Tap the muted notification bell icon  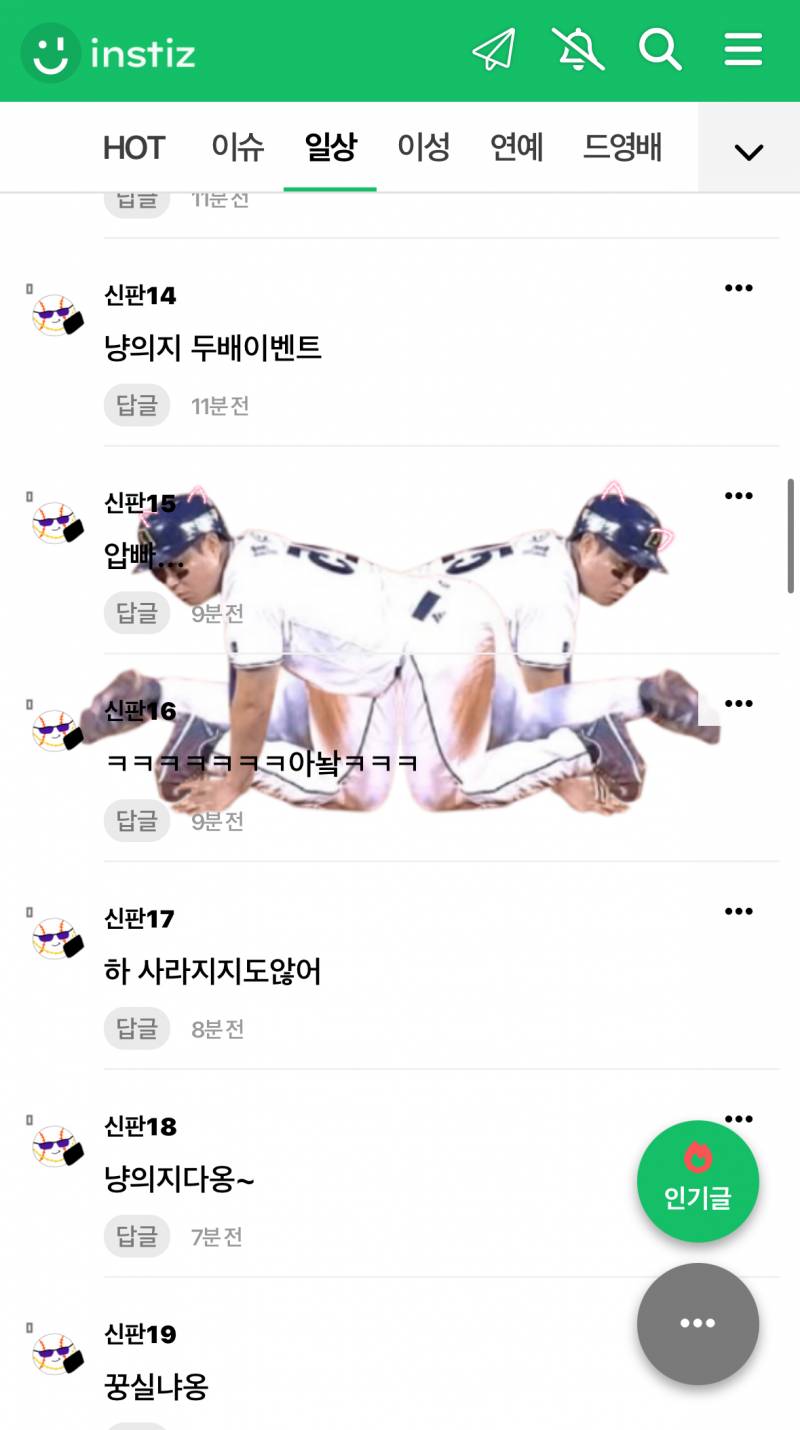click(578, 50)
